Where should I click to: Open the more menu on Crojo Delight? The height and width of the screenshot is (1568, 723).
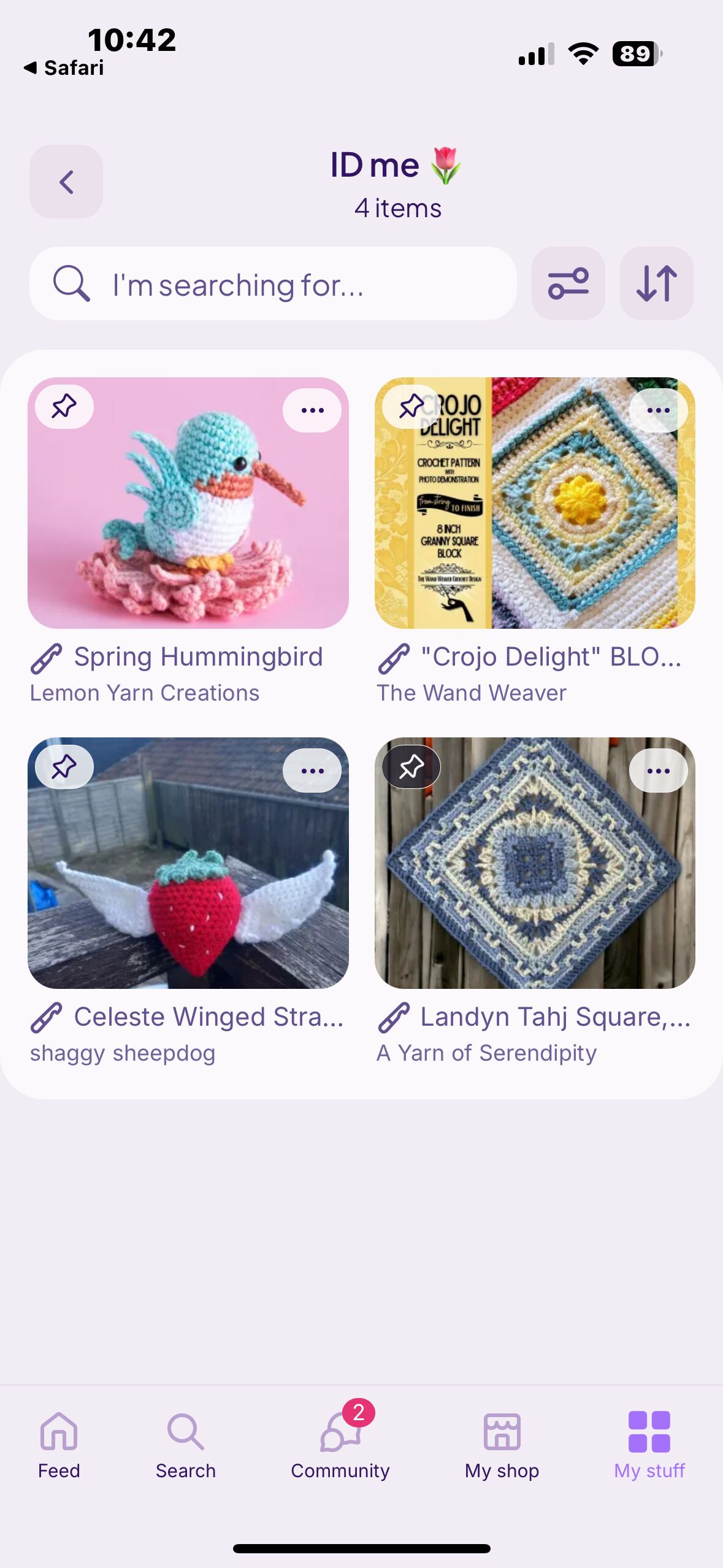659,410
